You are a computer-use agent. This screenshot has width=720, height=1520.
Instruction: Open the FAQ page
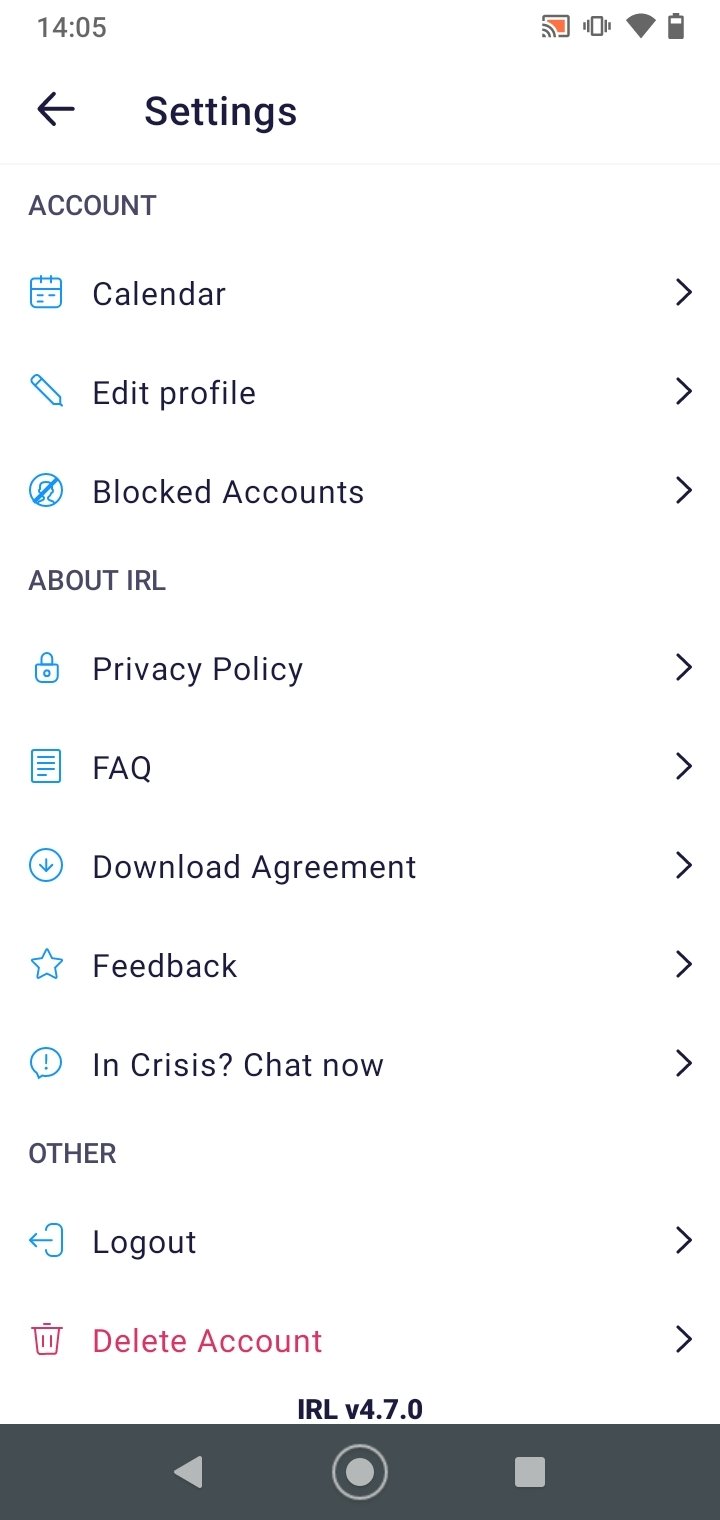coord(360,767)
